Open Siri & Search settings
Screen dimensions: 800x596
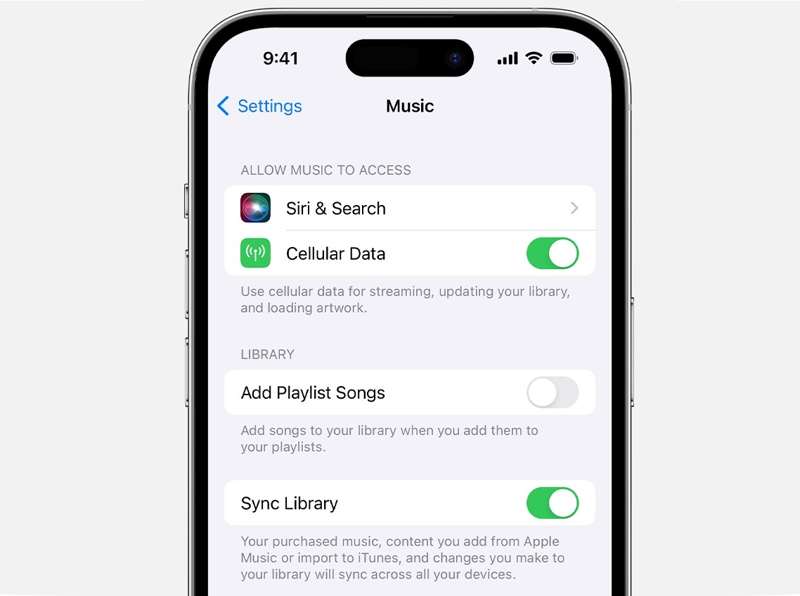[409, 208]
